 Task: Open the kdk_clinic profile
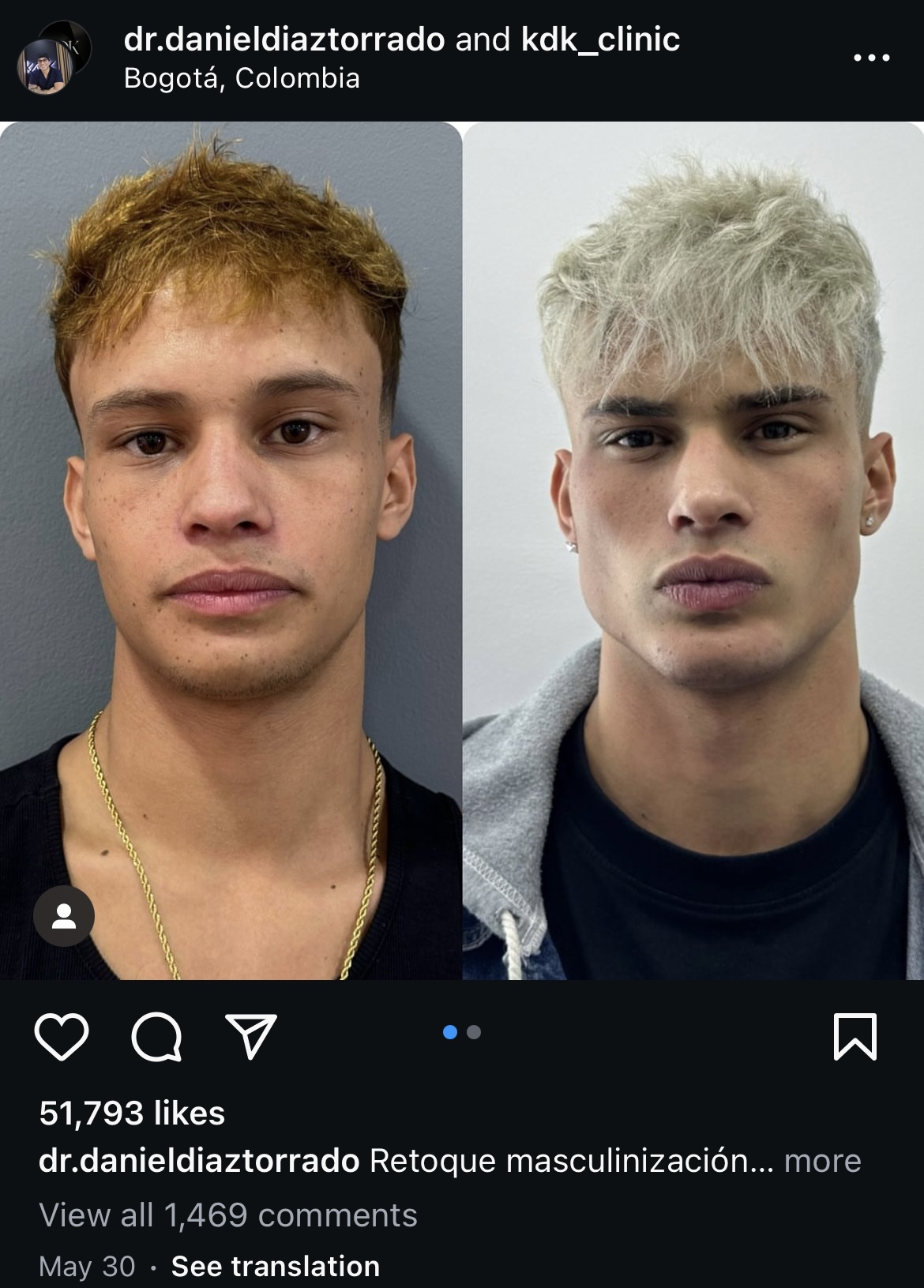point(600,39)
